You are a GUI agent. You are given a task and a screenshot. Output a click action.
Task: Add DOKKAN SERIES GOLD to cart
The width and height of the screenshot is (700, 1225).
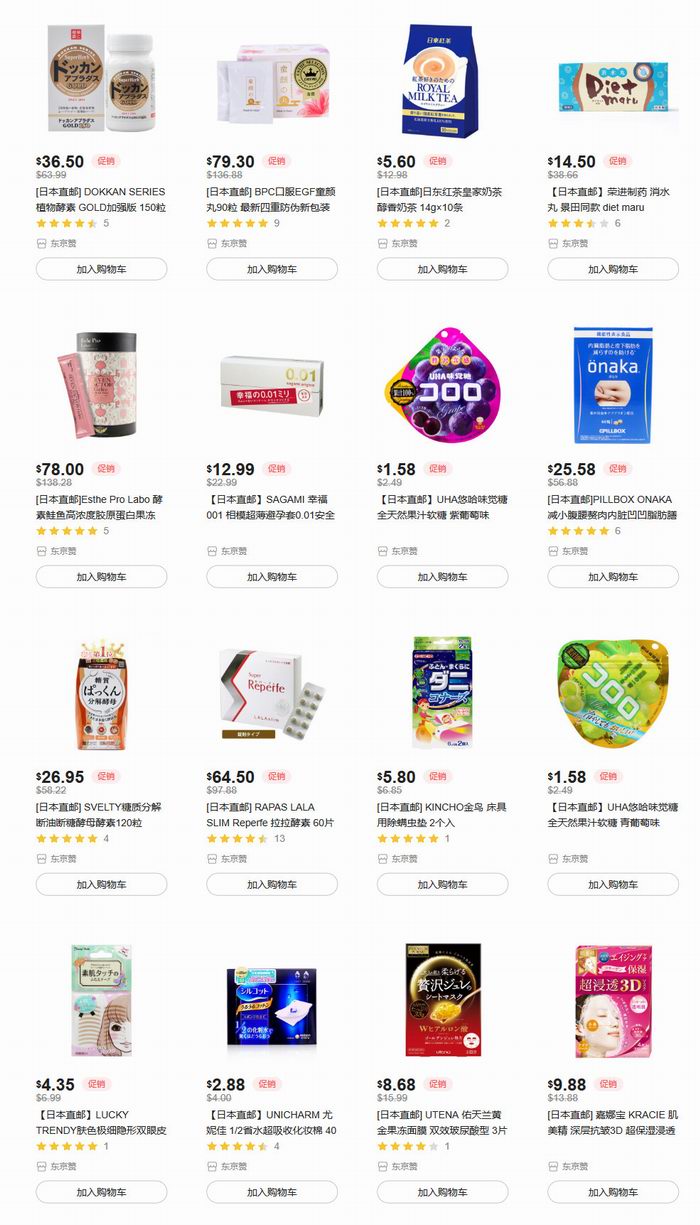[101, 269]
